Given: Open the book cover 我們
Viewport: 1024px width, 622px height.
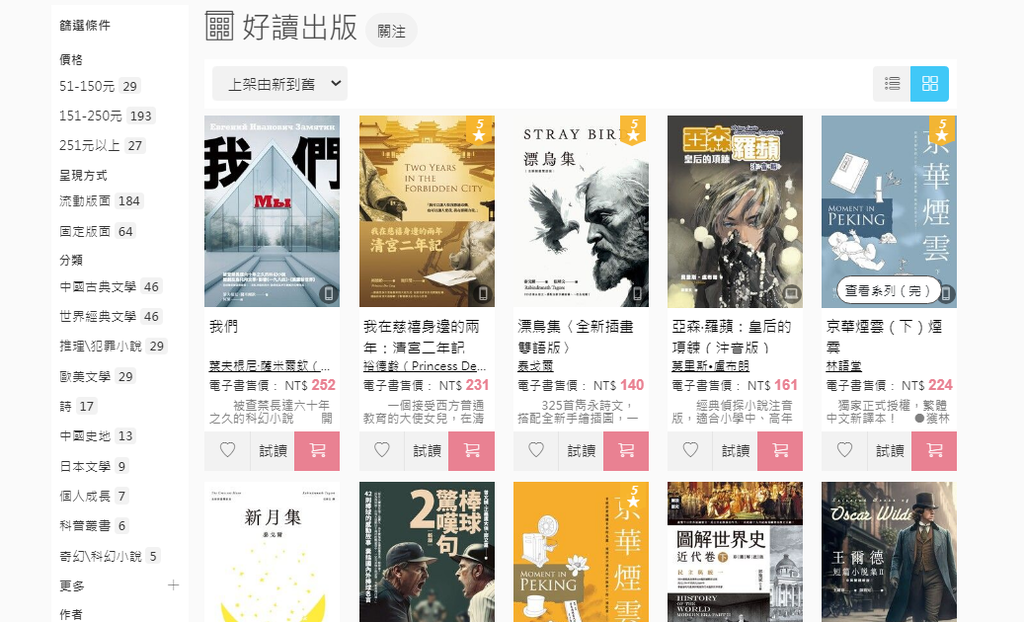Looking at the screenshot, I should 272,211.
